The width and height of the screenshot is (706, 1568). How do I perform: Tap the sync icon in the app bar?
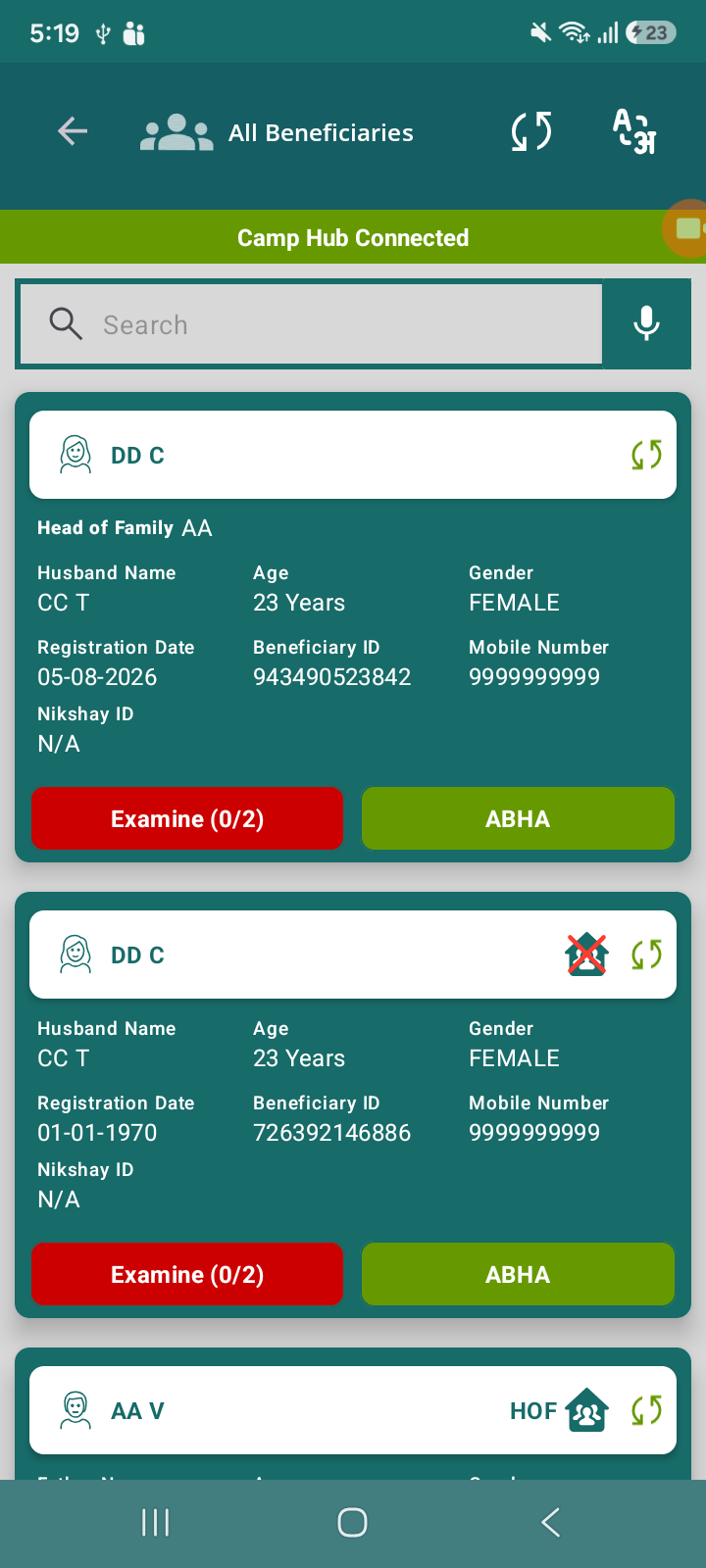(x=531, y=131)
